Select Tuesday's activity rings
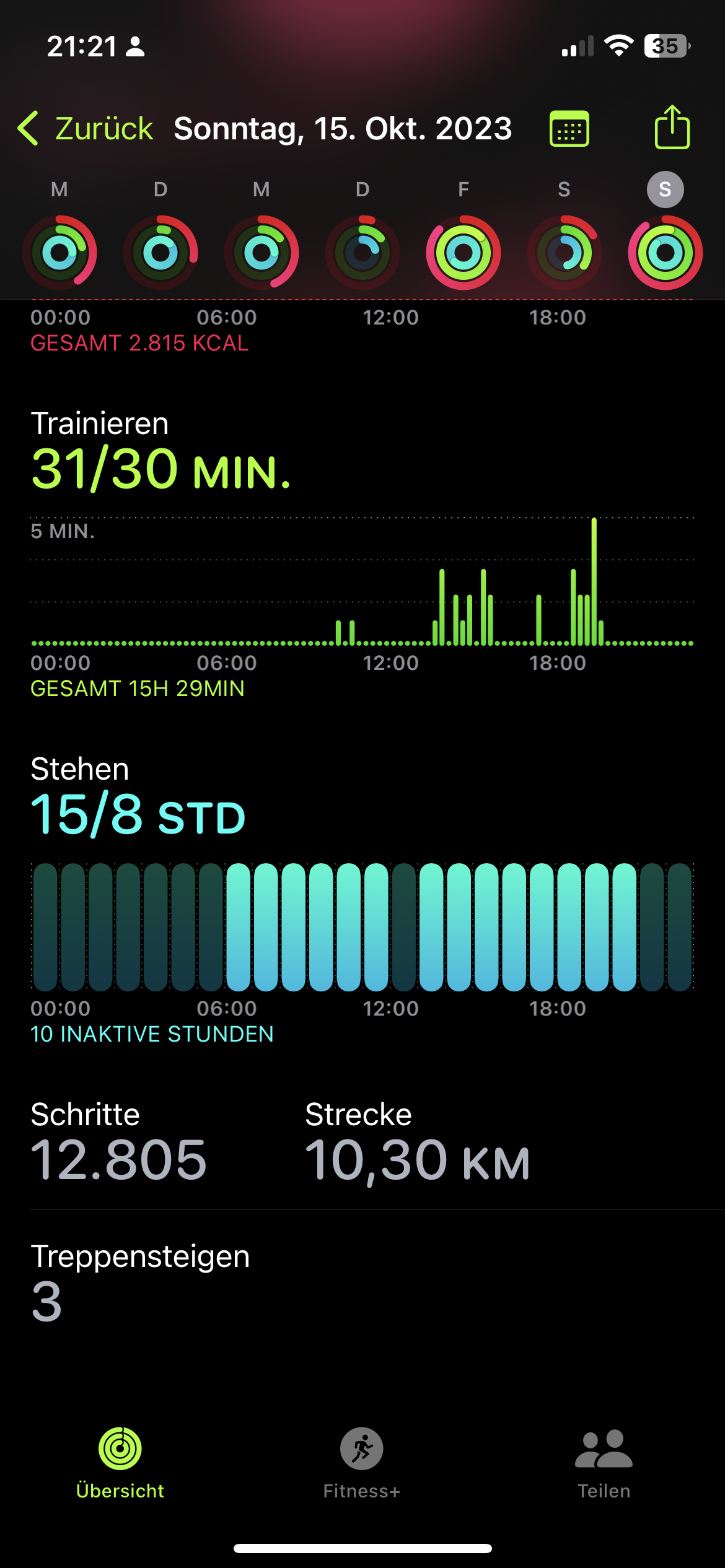725x1568 pixels. (160, 252)
